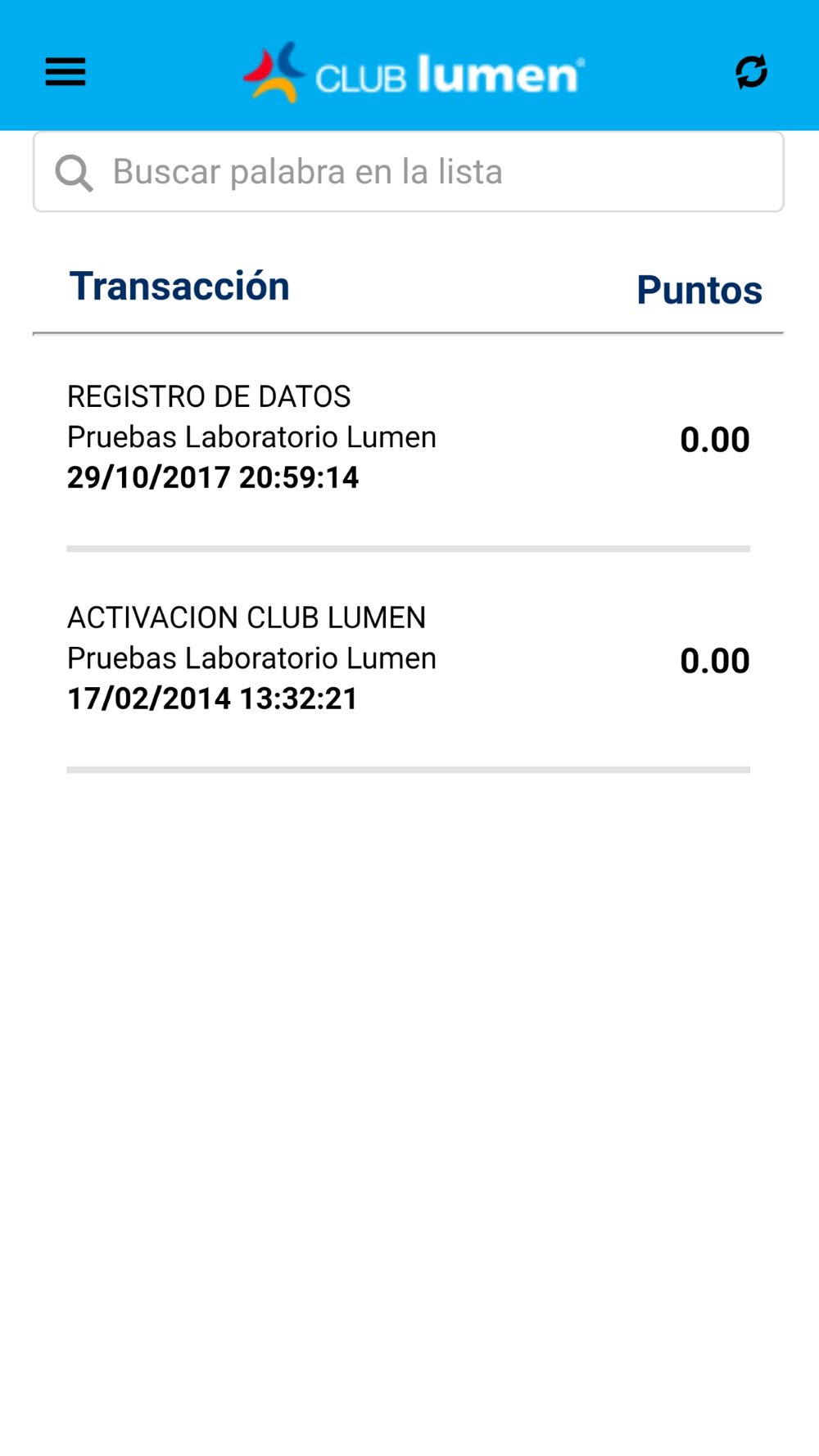Open the ACTIVACION CLUB LUMEN transaction
The width and height of the screenshot is (819, 1456).
click(409, 658)
